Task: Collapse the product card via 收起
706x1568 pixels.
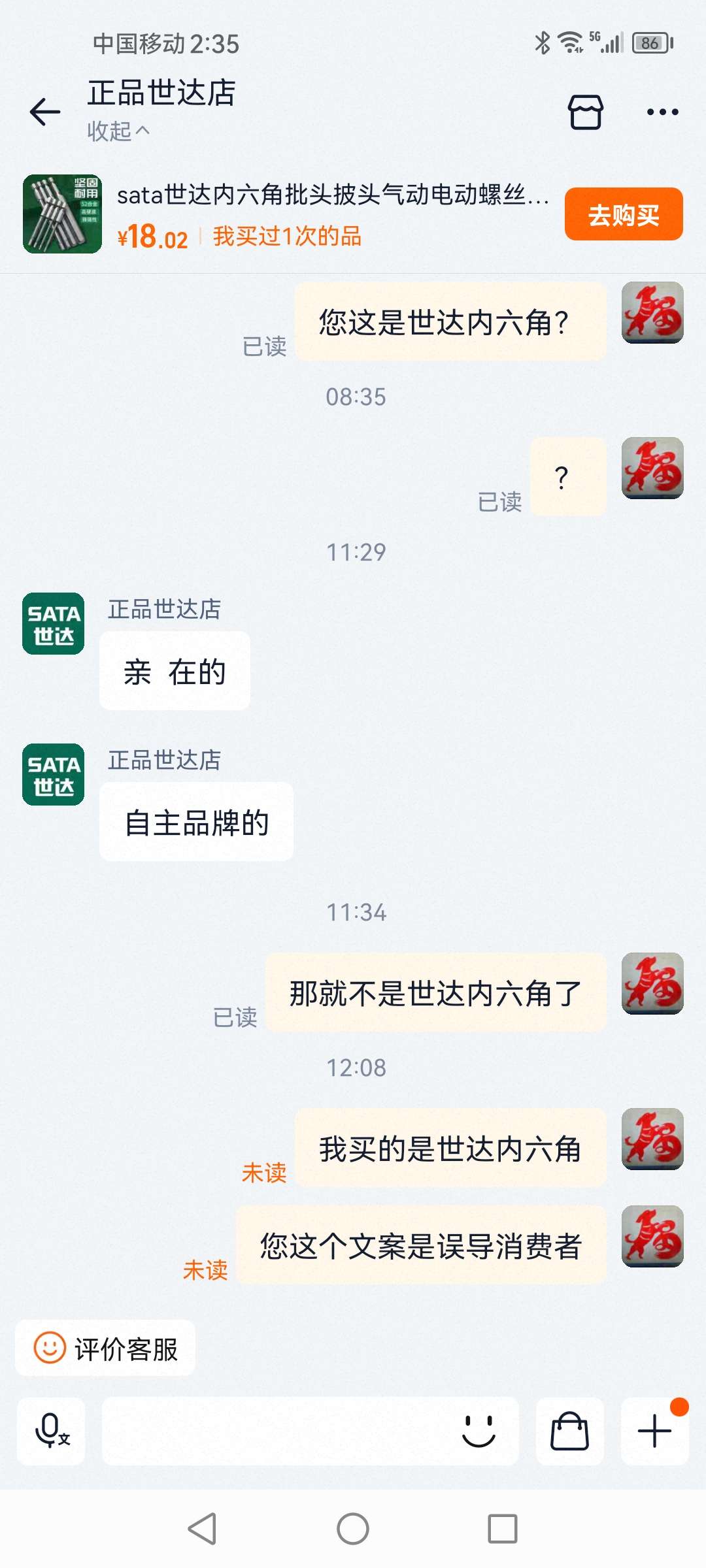Action: coord(118,131)
